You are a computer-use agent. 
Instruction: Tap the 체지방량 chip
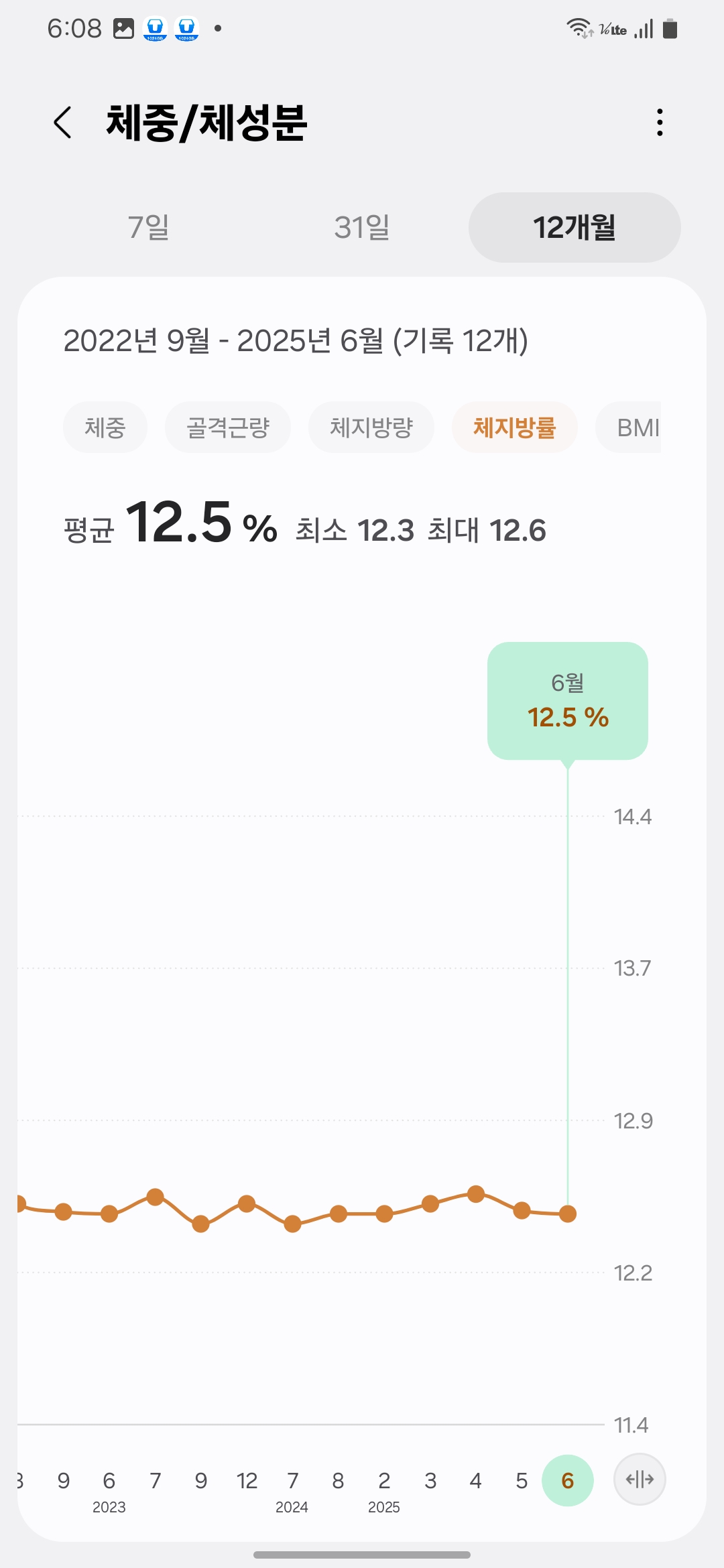[x=371, y=427]
